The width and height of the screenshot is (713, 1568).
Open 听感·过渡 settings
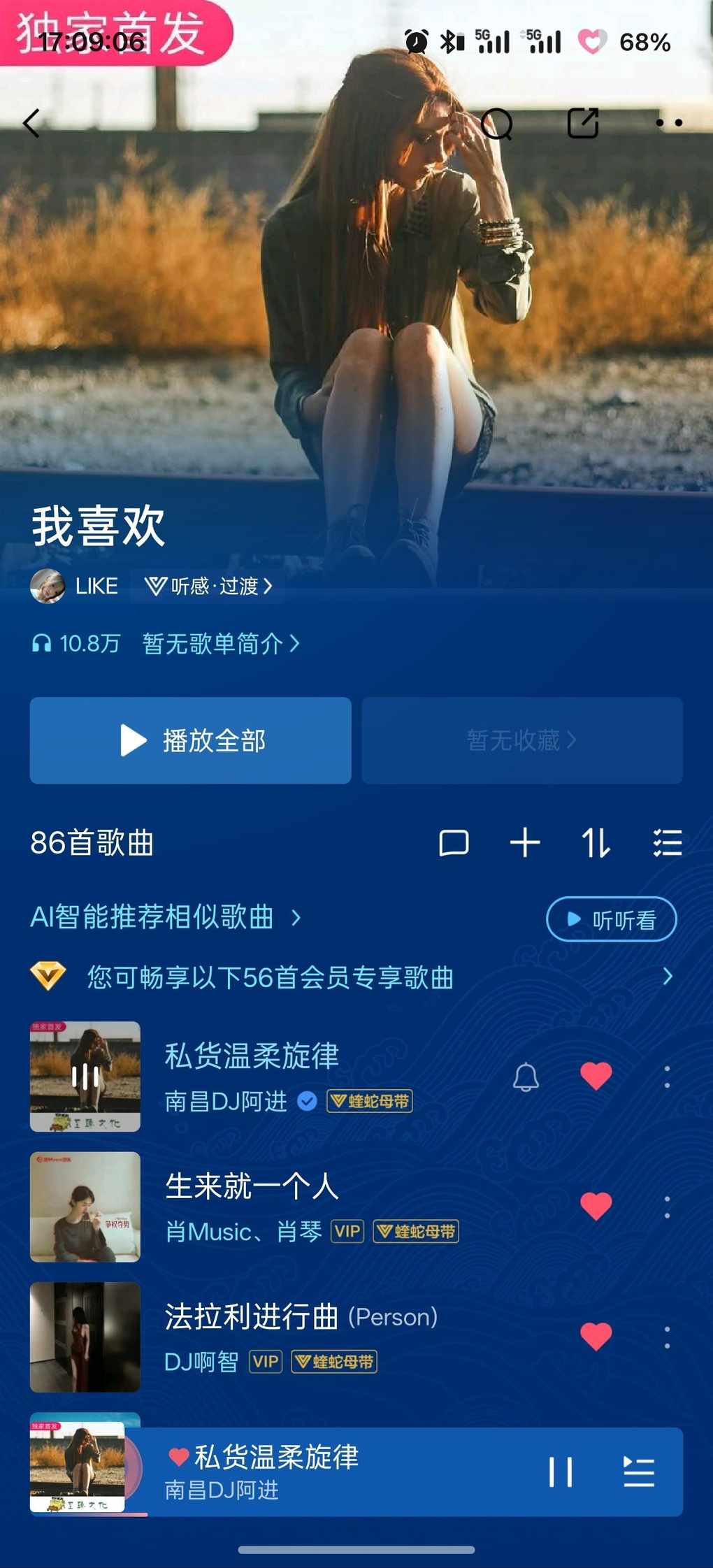(x=208, y=586)
